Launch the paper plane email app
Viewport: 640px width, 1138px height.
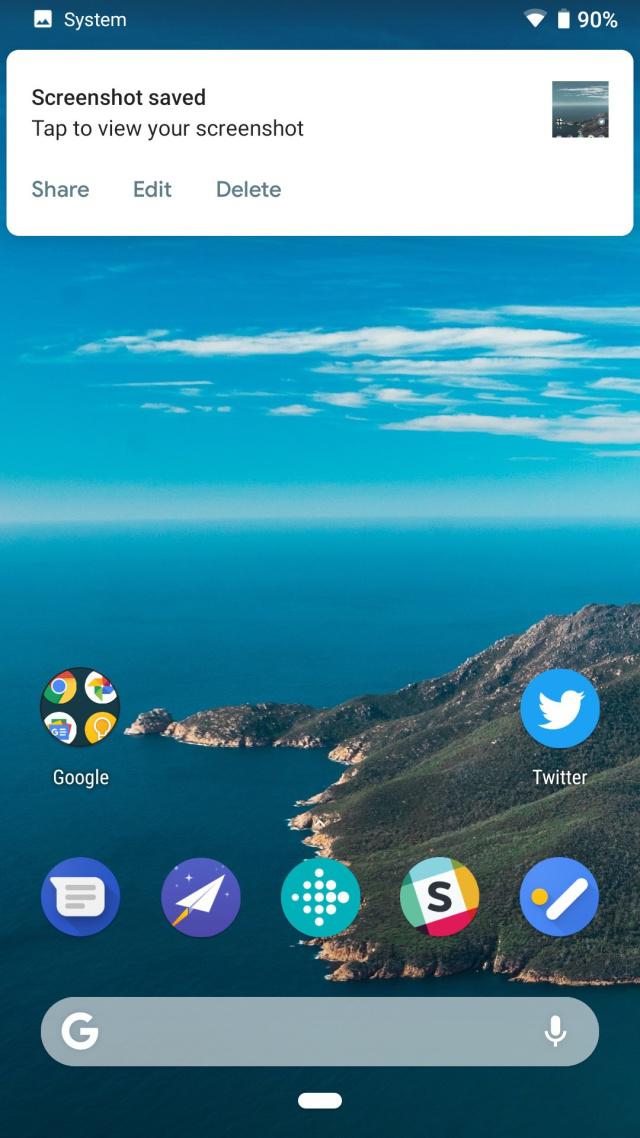point(200,897)
